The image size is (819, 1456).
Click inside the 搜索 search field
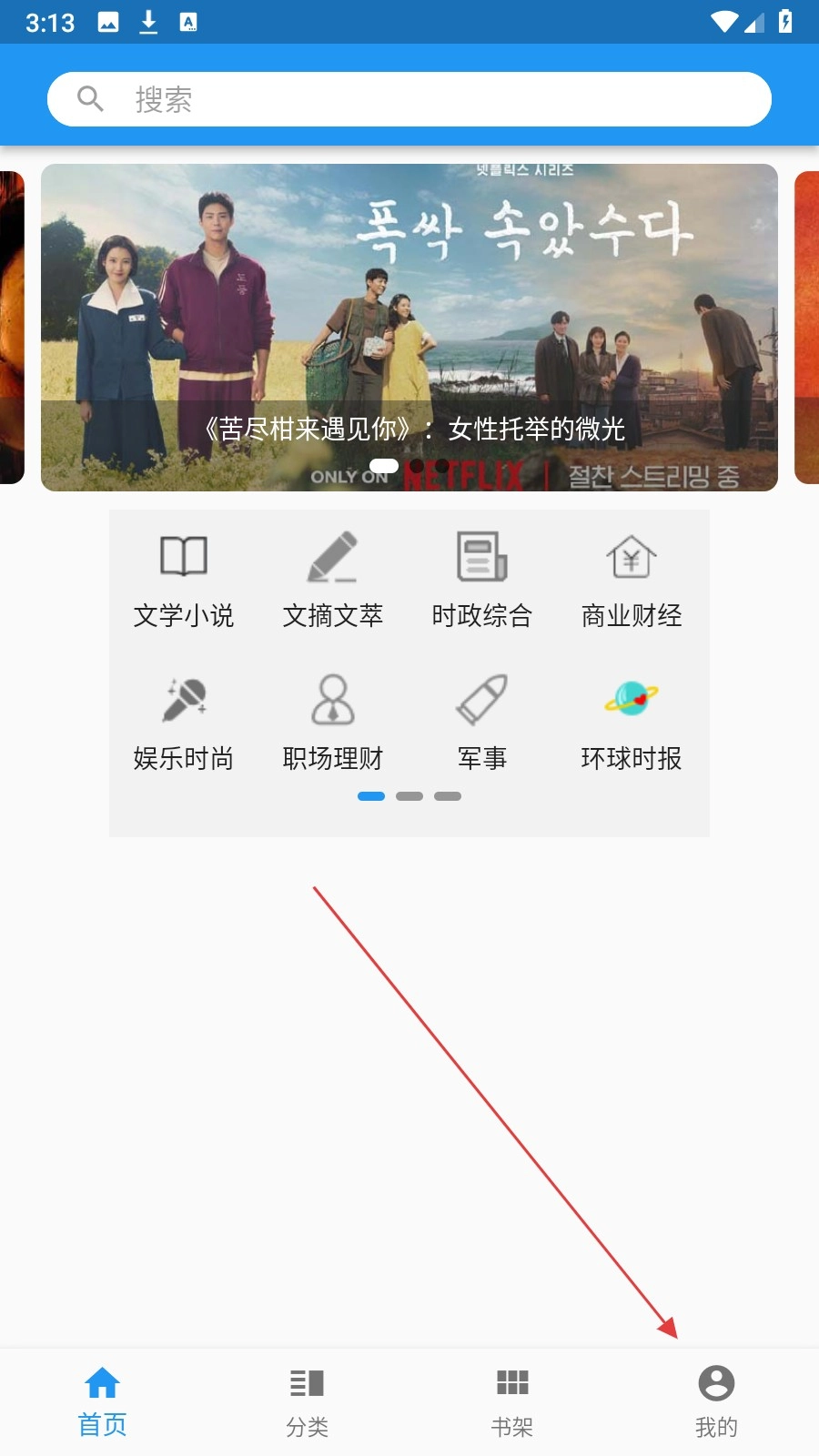409,98
